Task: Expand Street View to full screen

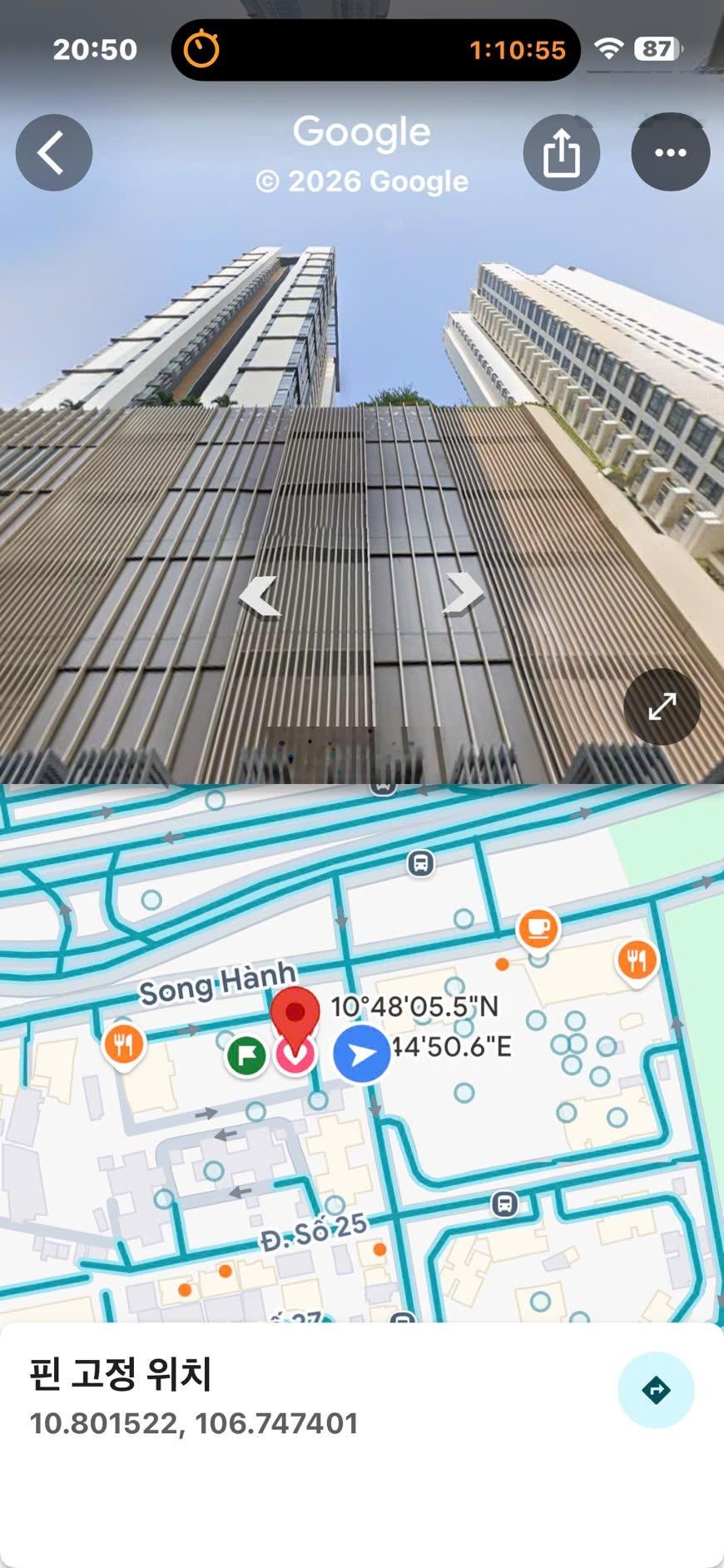Action: [x=662, y=707]
